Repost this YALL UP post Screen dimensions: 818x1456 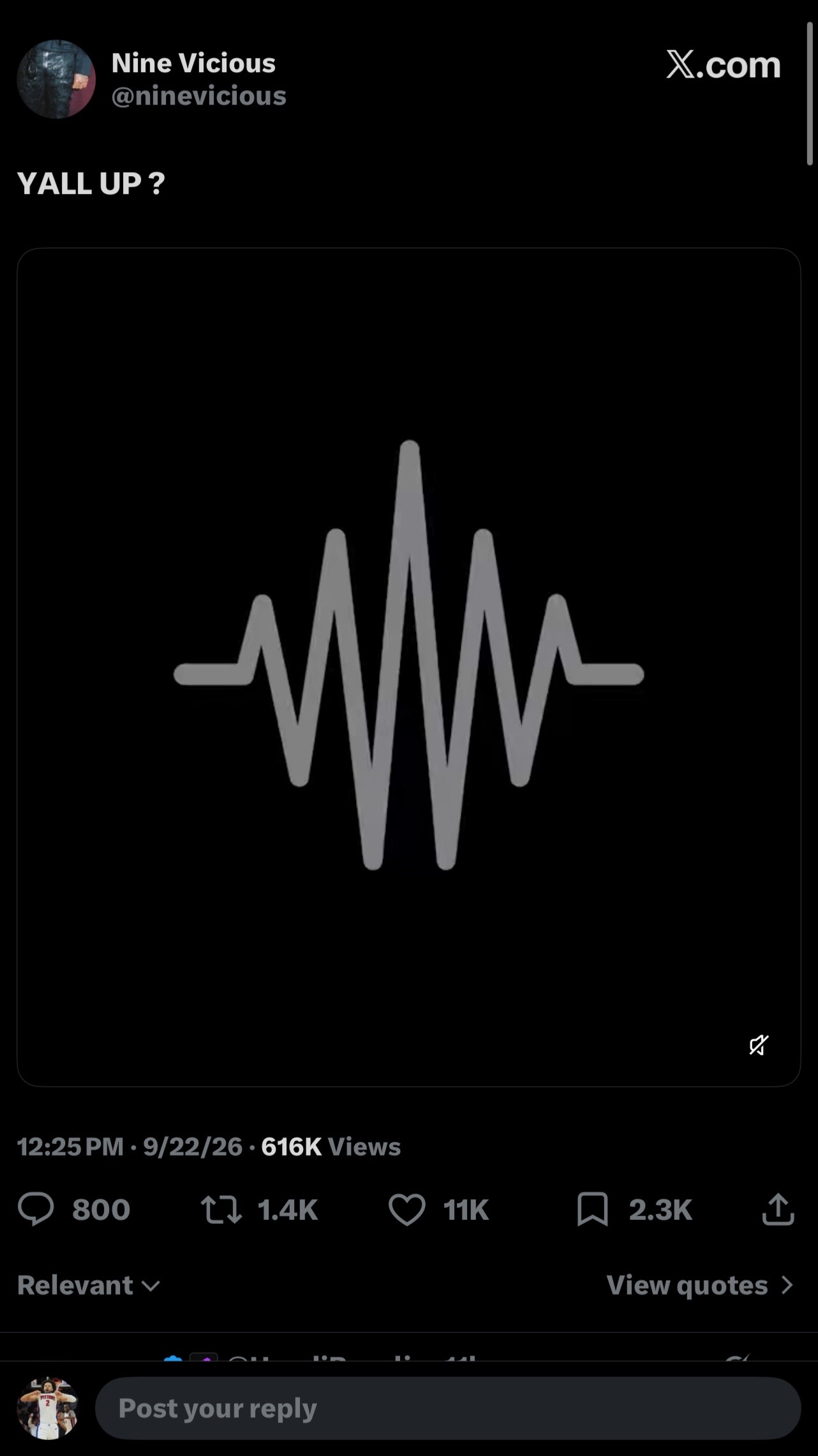tap(221, 1209)
